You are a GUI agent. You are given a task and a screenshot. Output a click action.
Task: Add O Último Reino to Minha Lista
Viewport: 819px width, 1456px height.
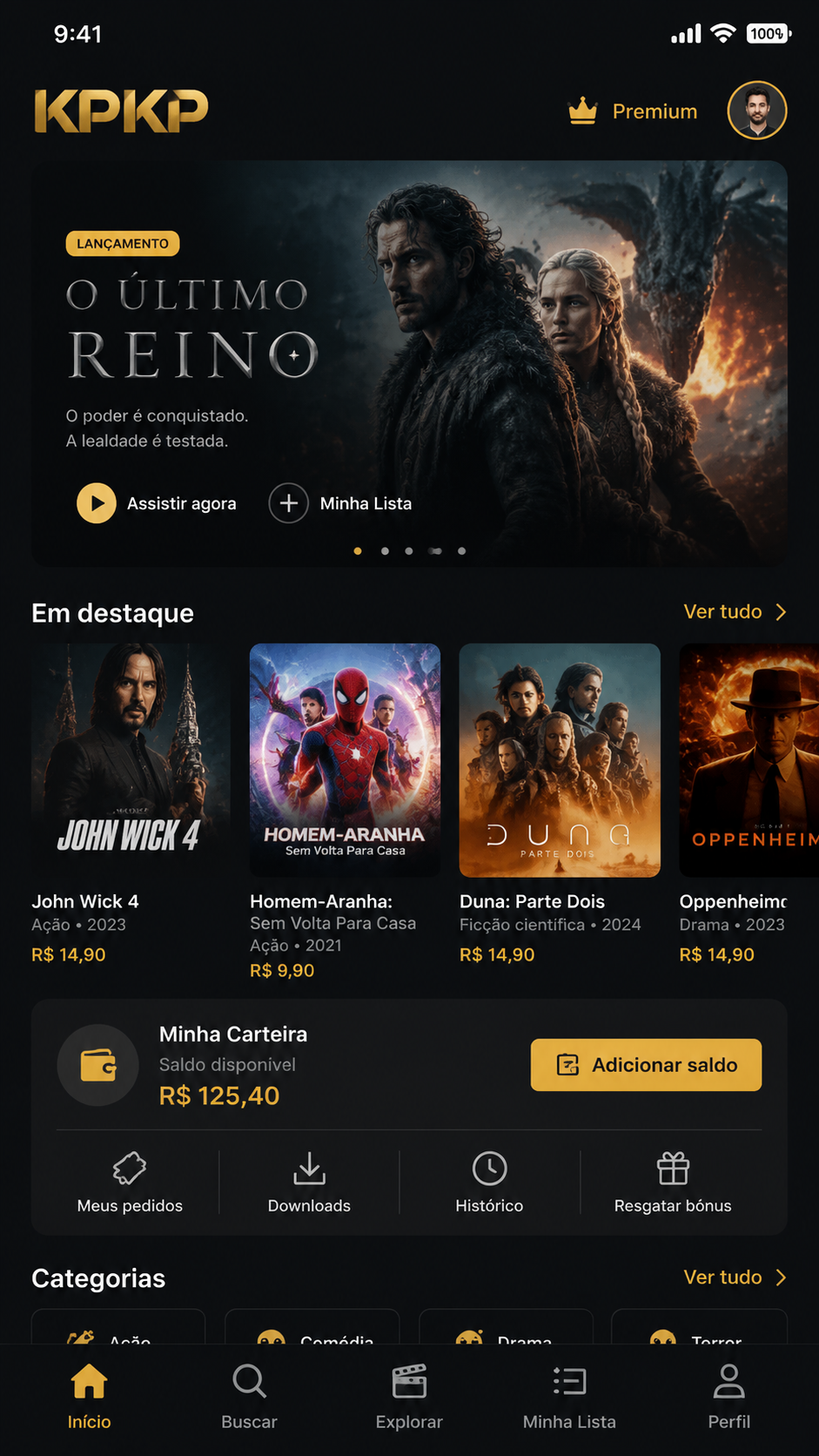pos(340,503)
